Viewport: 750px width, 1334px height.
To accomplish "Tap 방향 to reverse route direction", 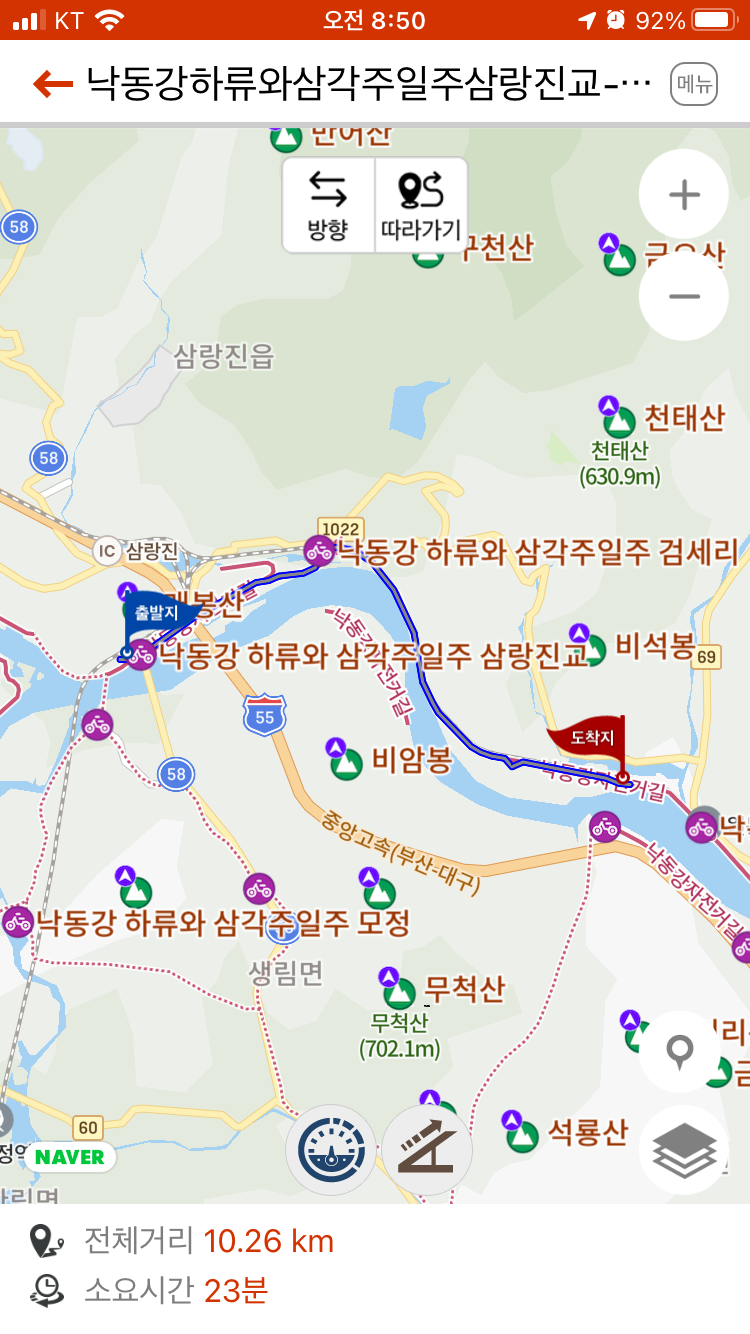I will click(x=327, y=205).
